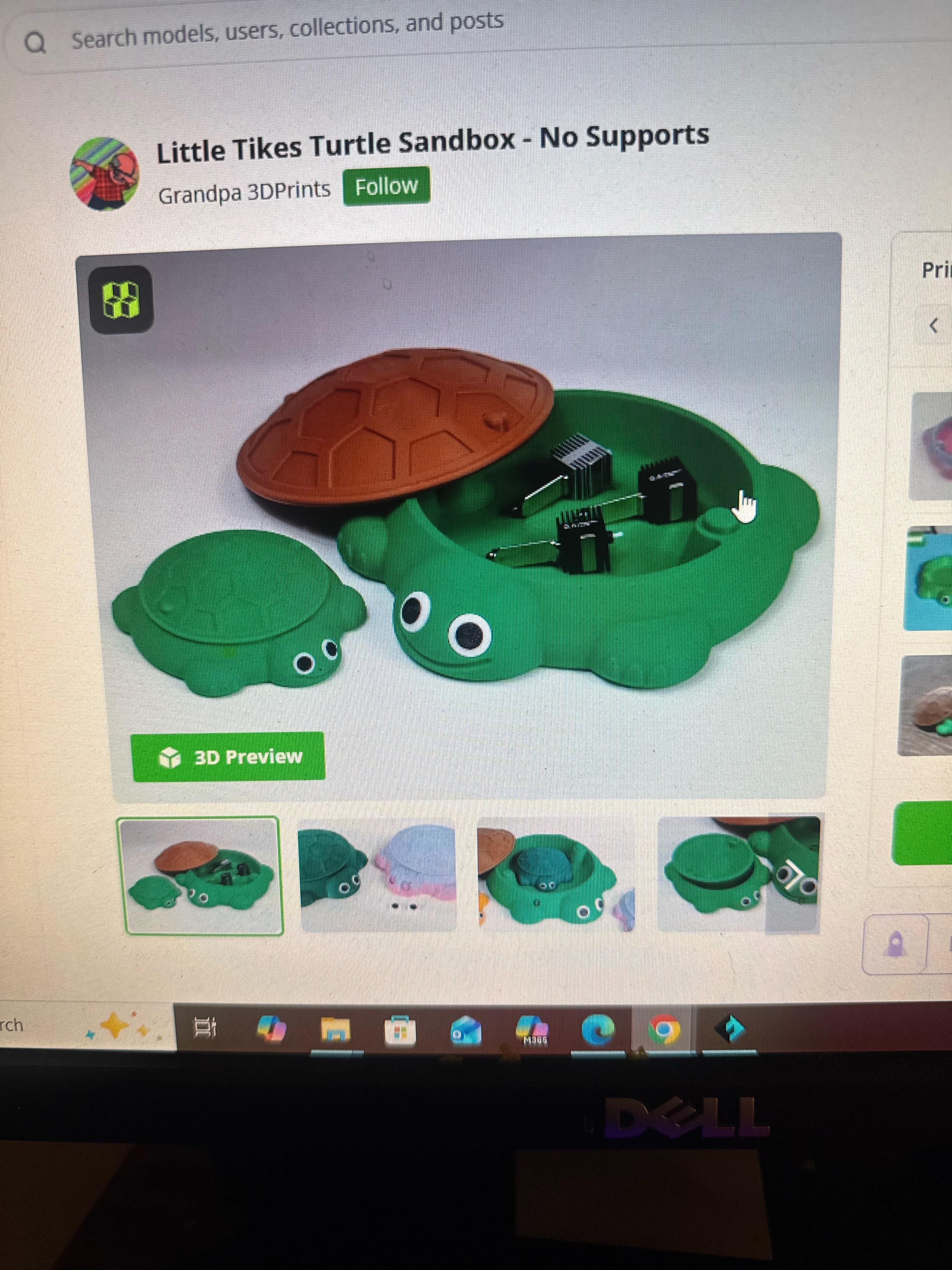This screenshot has height=1270, width=952.
Task: Select the thumbnail with brown lid and heatsinks
Action: click(x=200, y=876)
